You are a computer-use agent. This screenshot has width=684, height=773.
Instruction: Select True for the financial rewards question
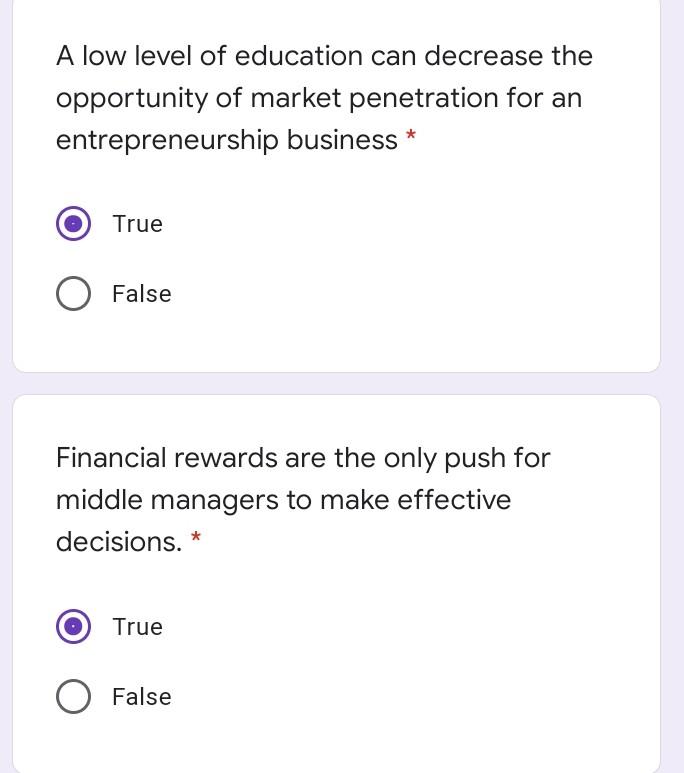(x=74, y=627)
